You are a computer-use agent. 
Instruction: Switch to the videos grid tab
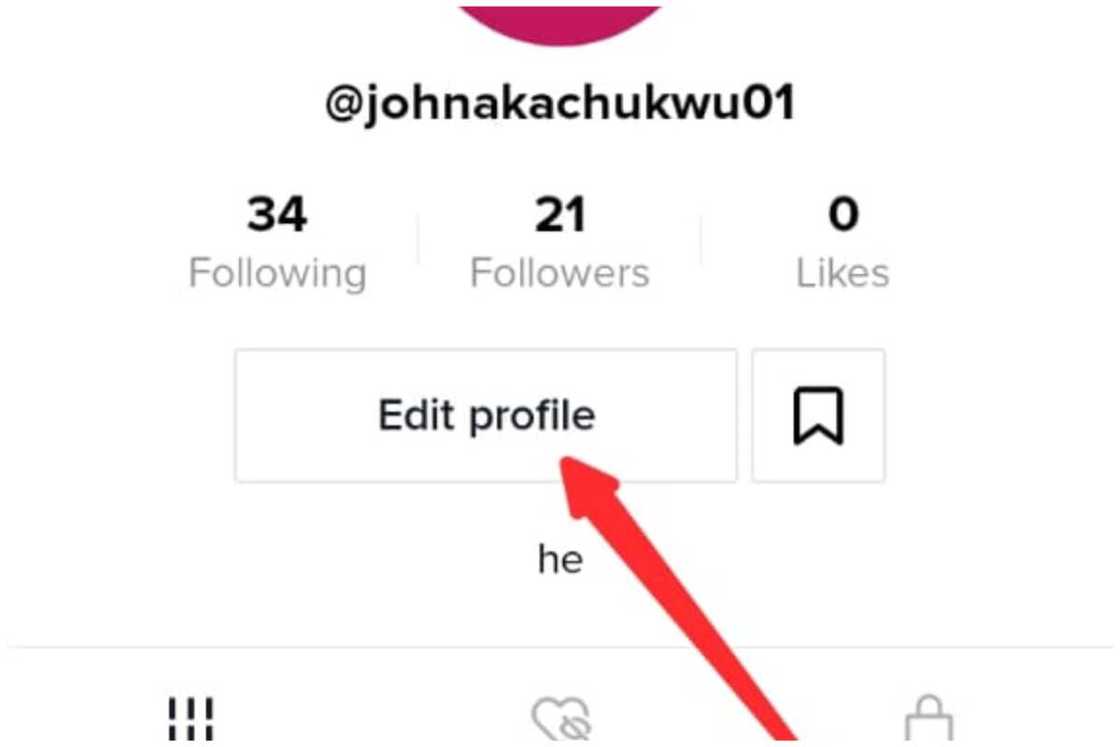tap(189, 718)
